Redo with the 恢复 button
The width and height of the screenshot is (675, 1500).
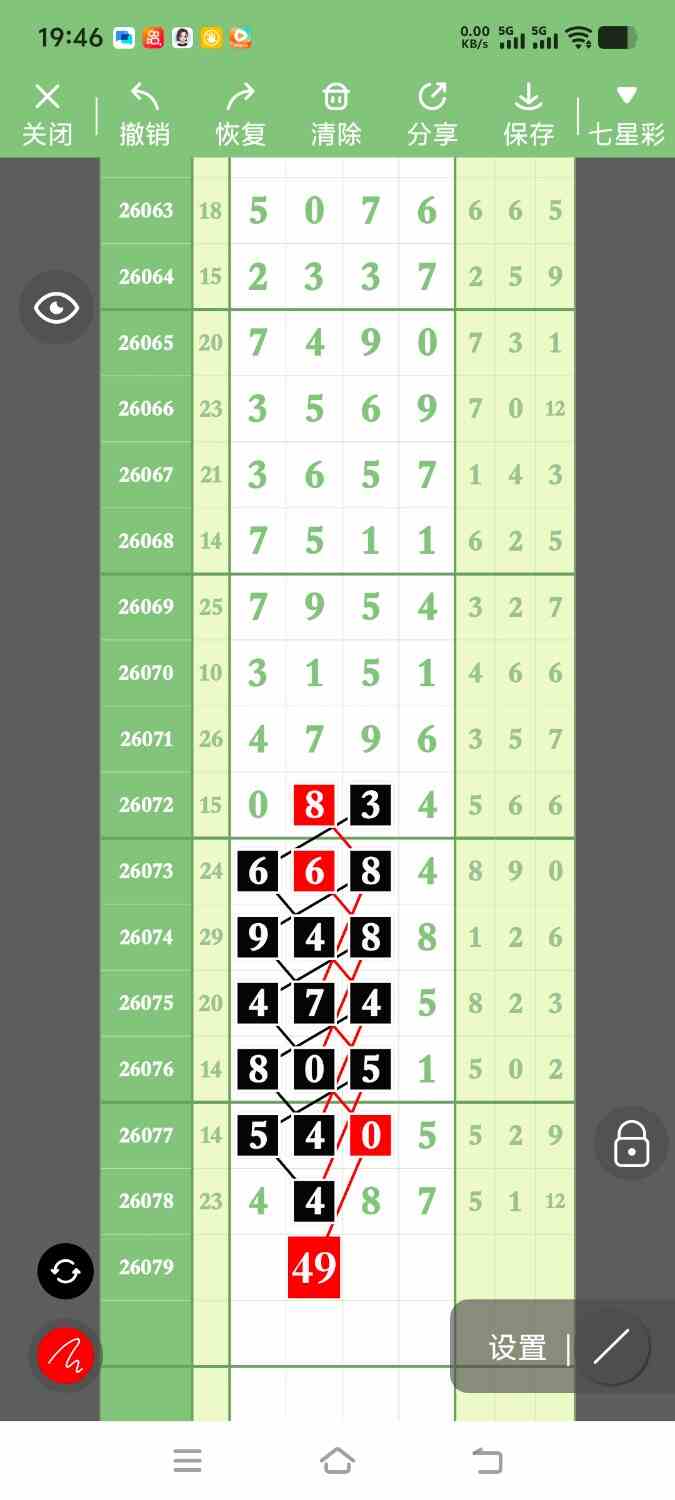[240, 115]
